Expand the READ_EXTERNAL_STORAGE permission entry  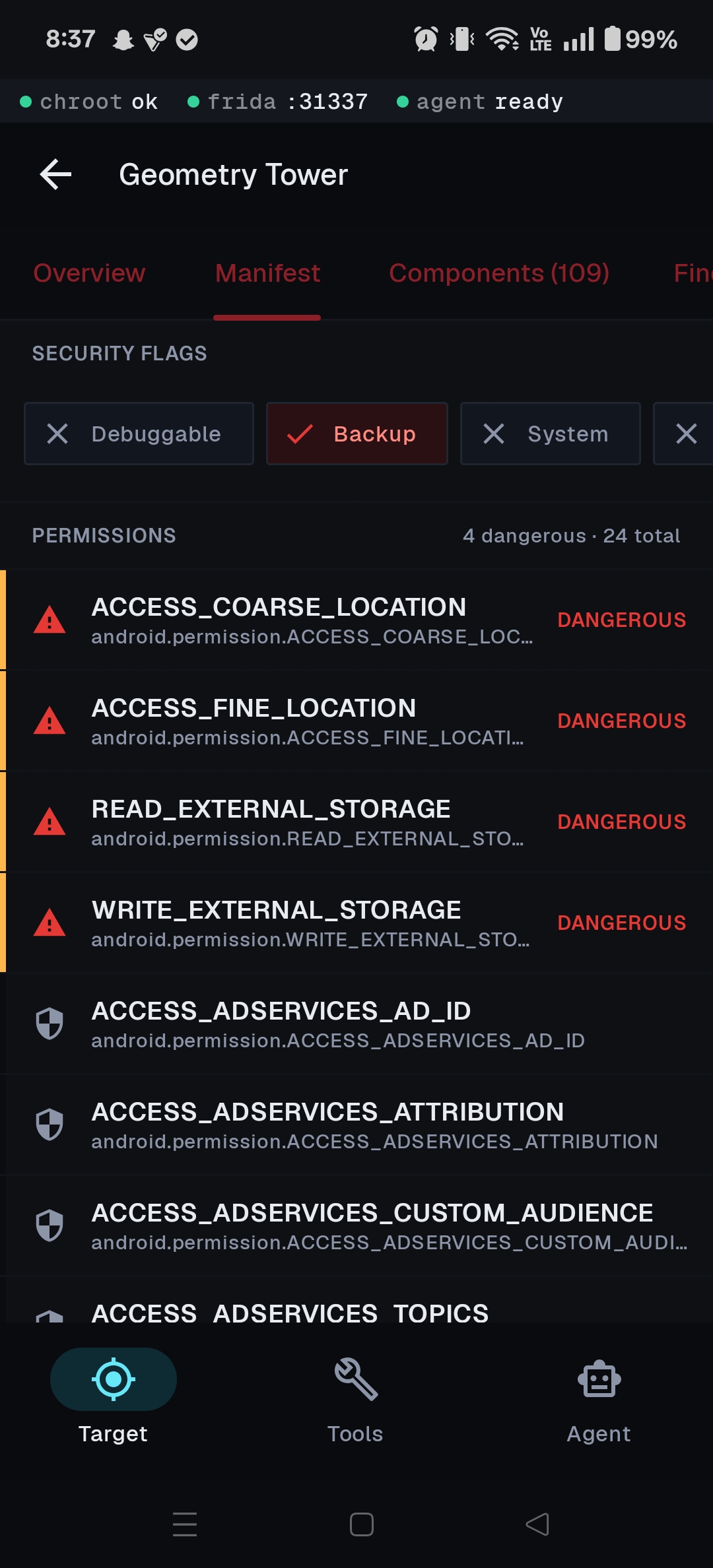[x=356, y=822]
